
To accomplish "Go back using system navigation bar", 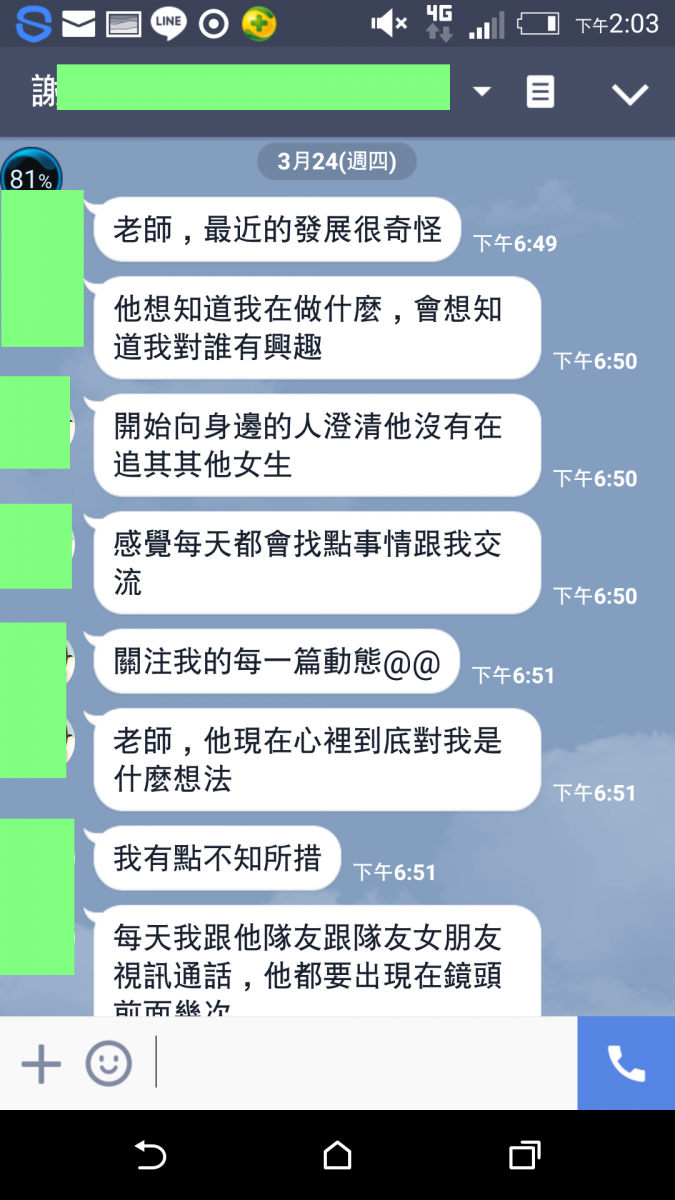I will 150,1155.
